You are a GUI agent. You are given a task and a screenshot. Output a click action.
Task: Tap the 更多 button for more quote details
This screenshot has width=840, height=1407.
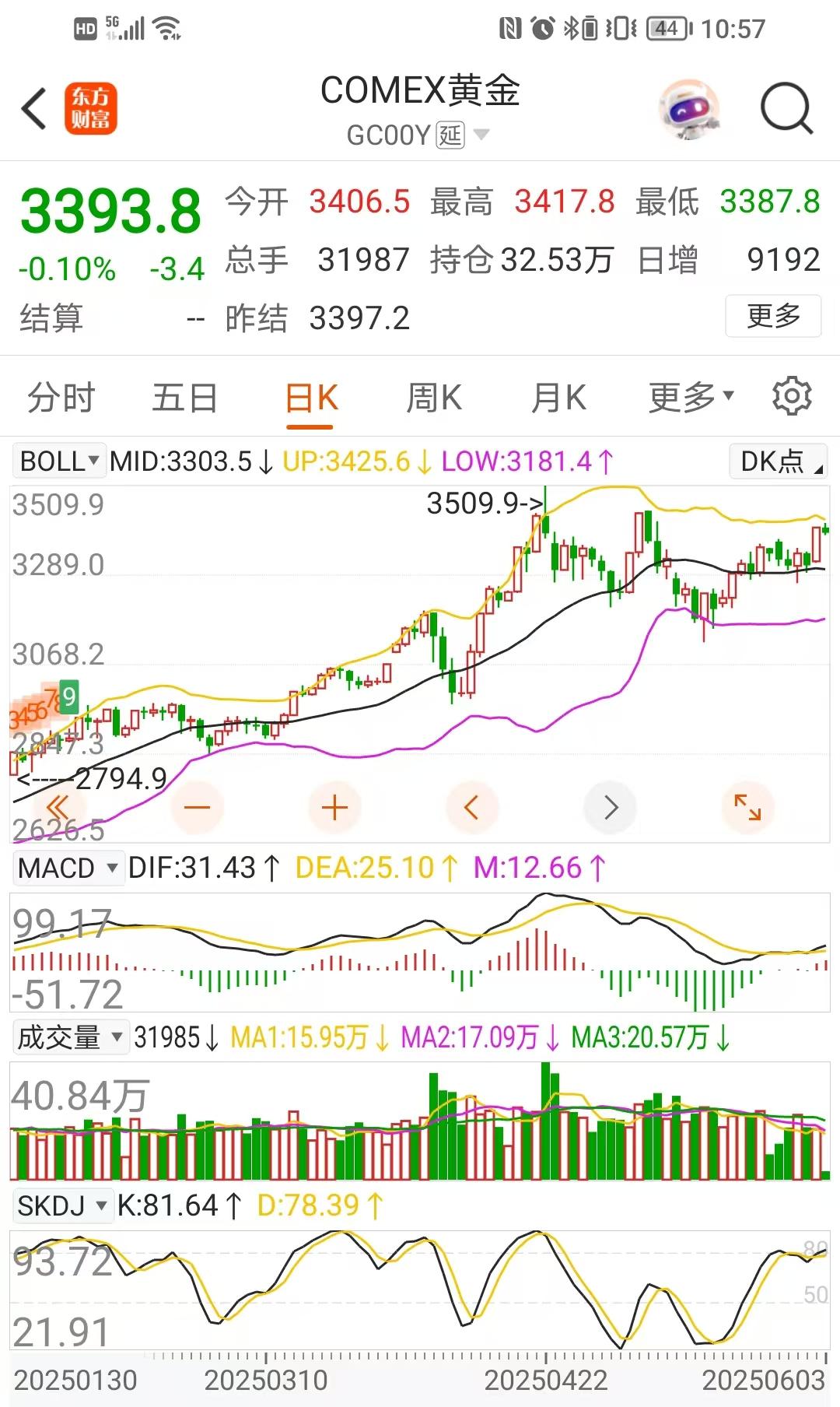tap(773, 316)
